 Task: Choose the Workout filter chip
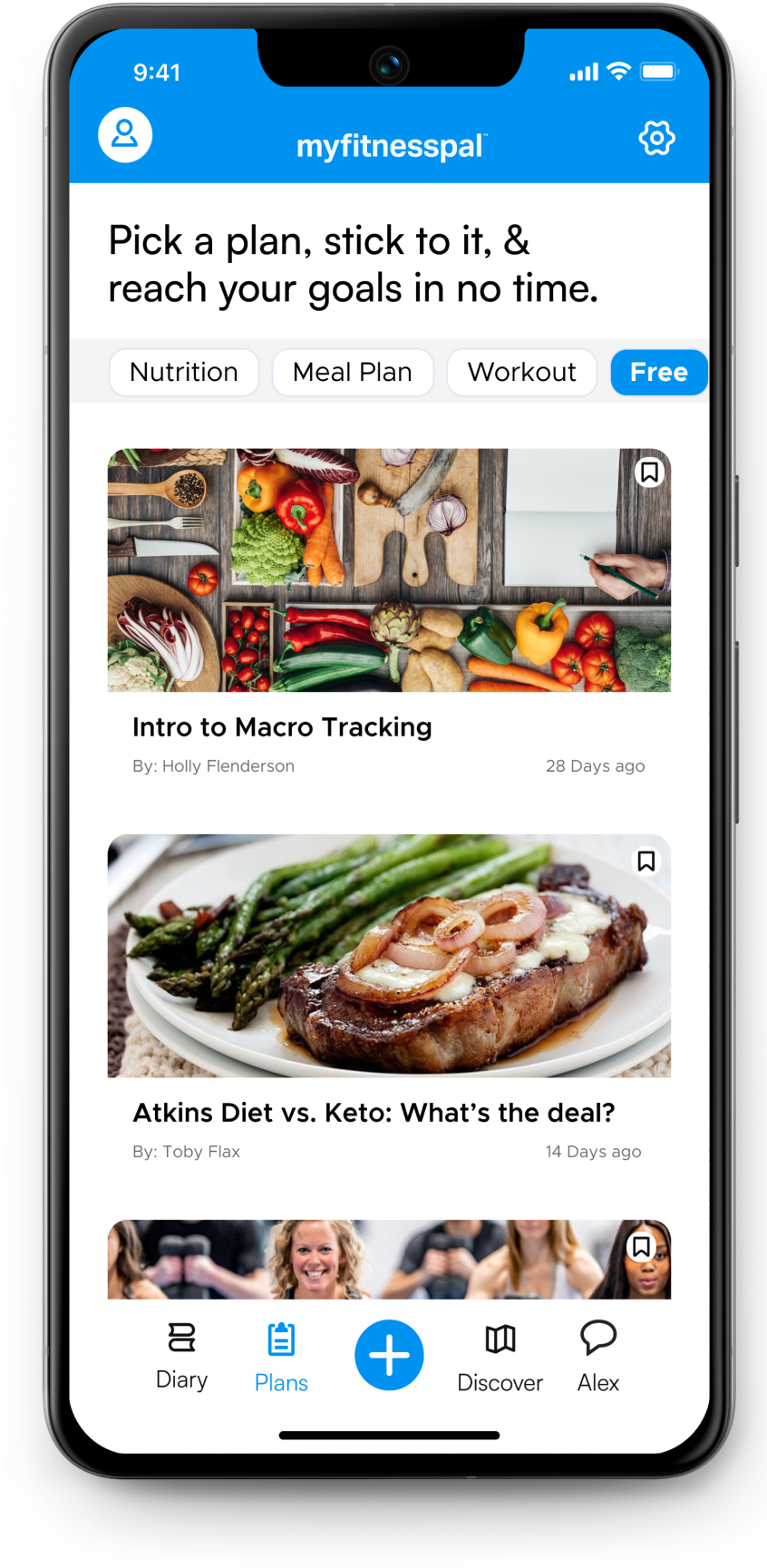(521, 372)
